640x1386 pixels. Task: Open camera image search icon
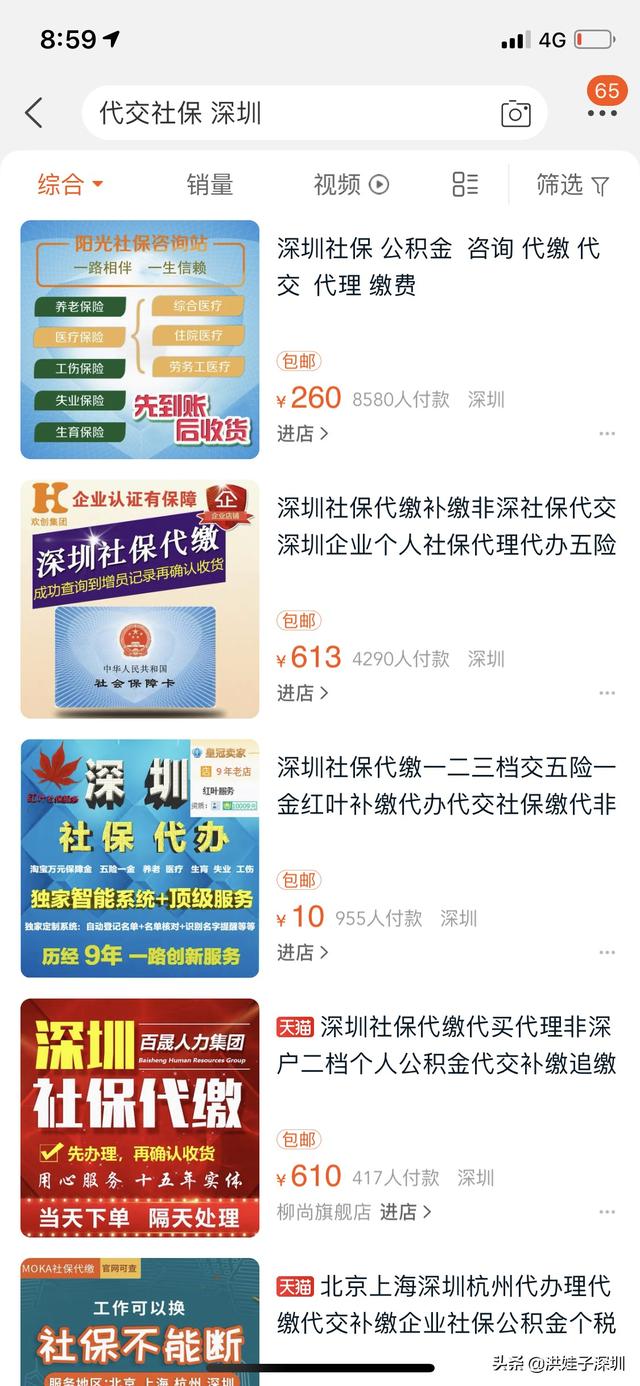[x=515, y=114]
